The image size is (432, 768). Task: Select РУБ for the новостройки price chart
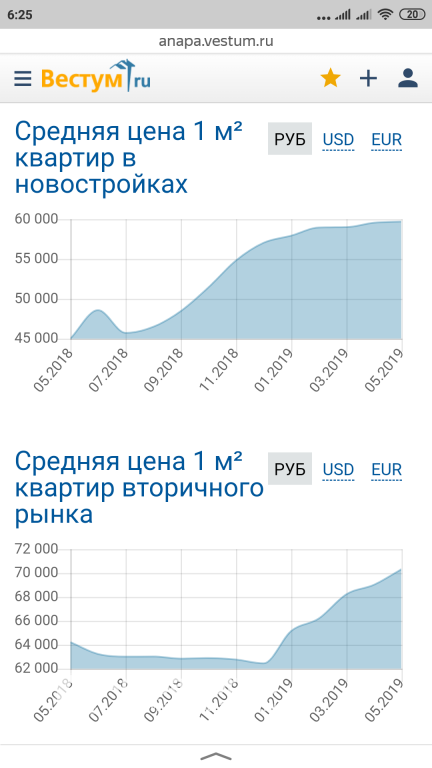pos(290,139)
